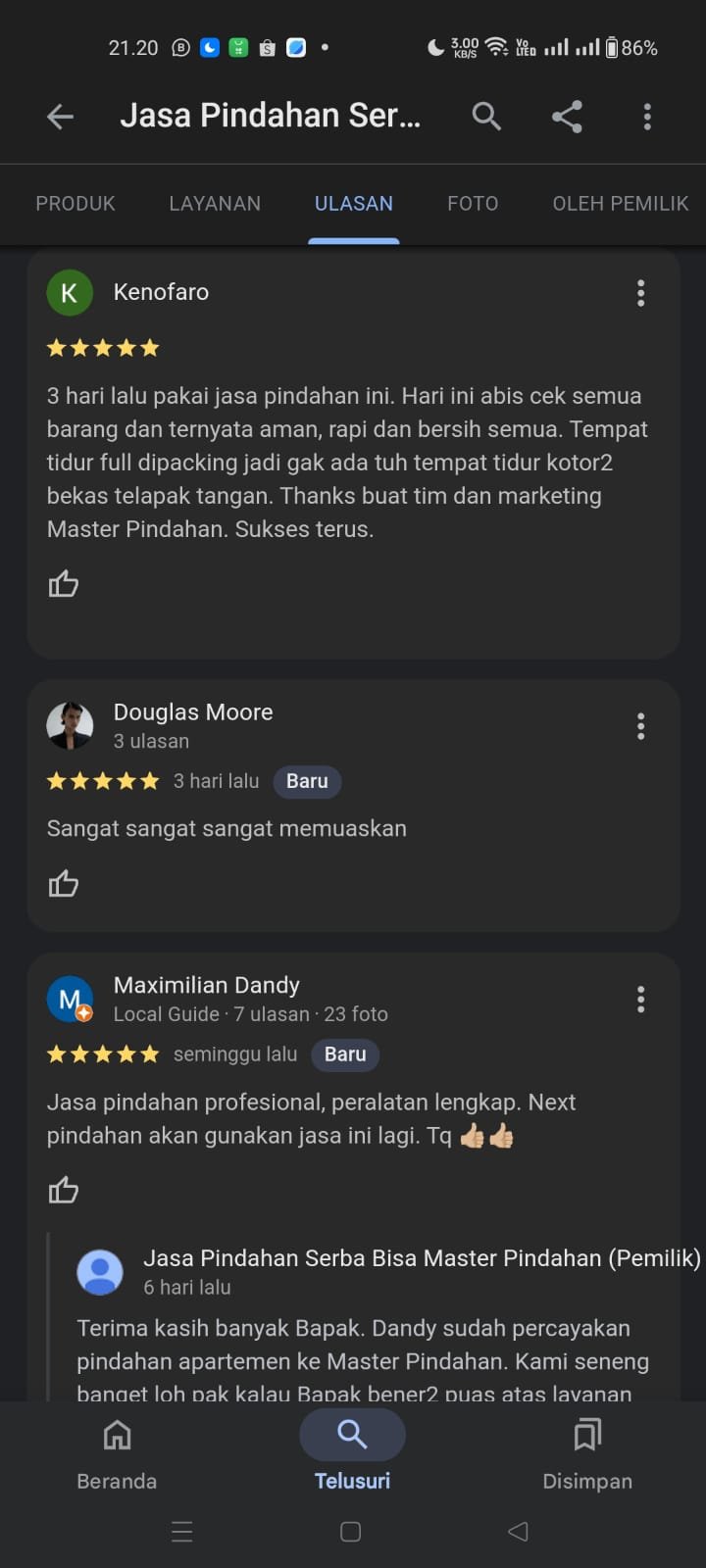
Task: Switch to the PRODUK tab
Action: 76,204
